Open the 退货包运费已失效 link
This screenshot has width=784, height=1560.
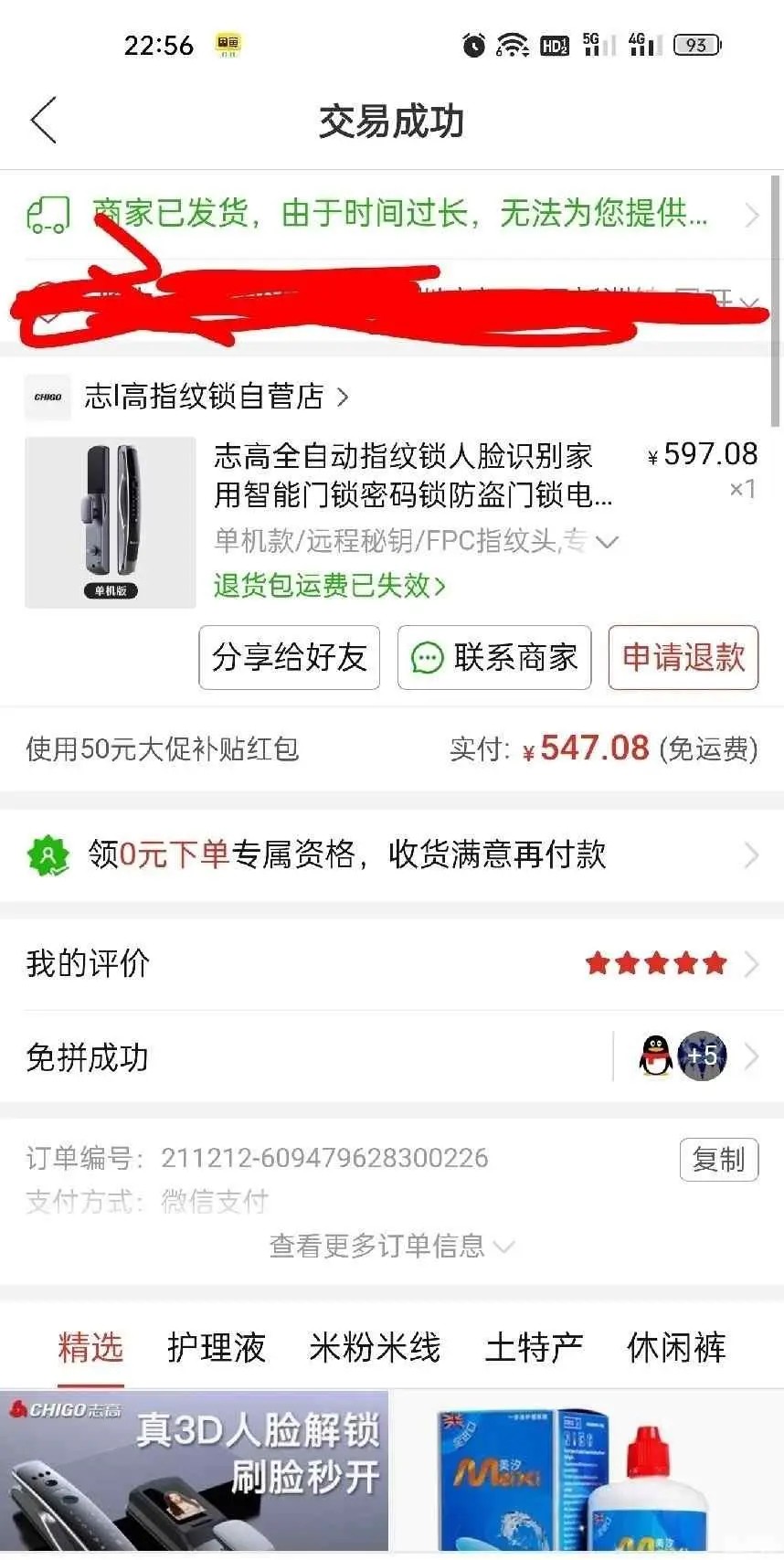coord(329,586)
